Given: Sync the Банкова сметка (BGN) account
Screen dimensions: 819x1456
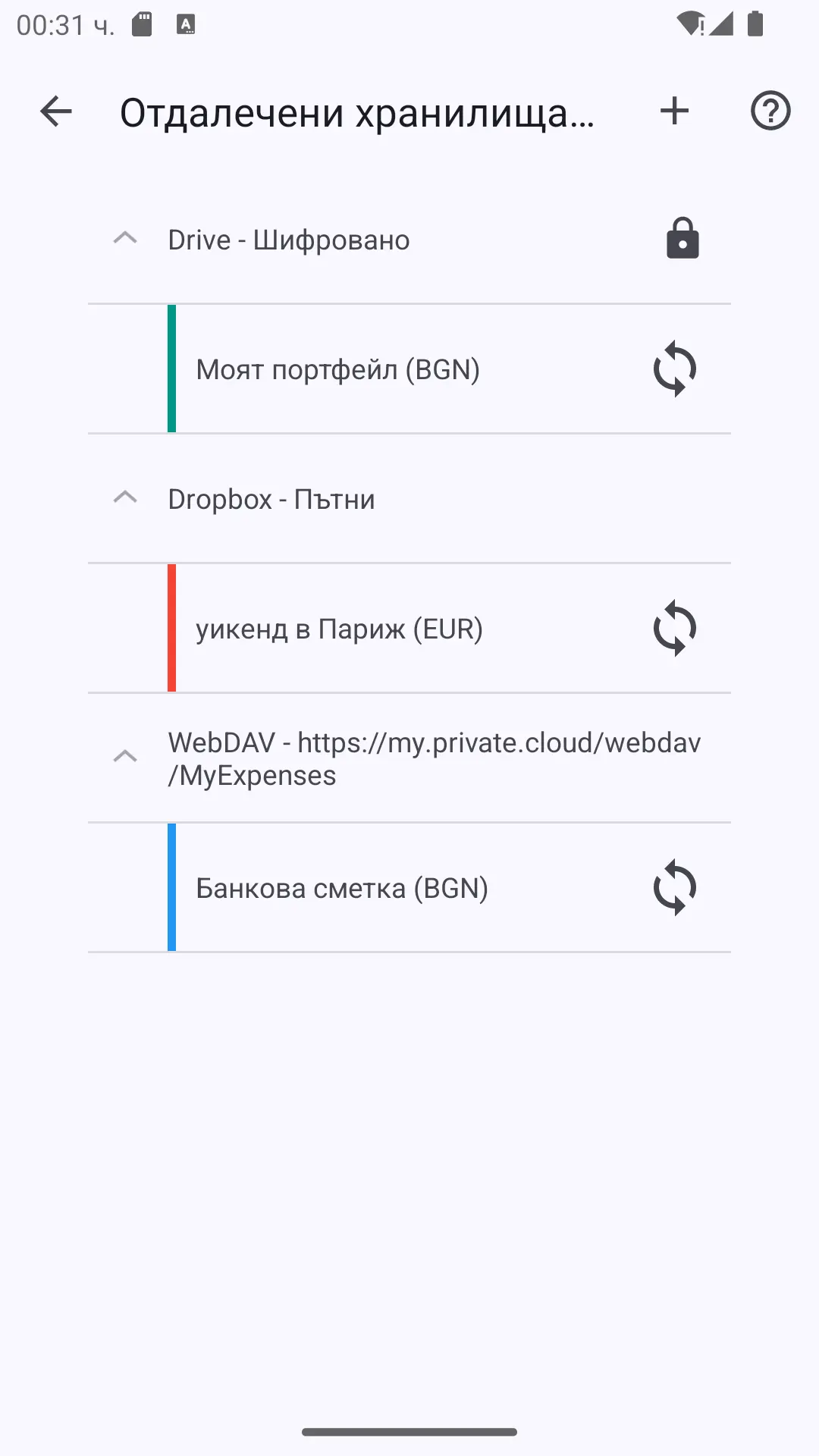Looking at the screenshot, I should (675, 888).
